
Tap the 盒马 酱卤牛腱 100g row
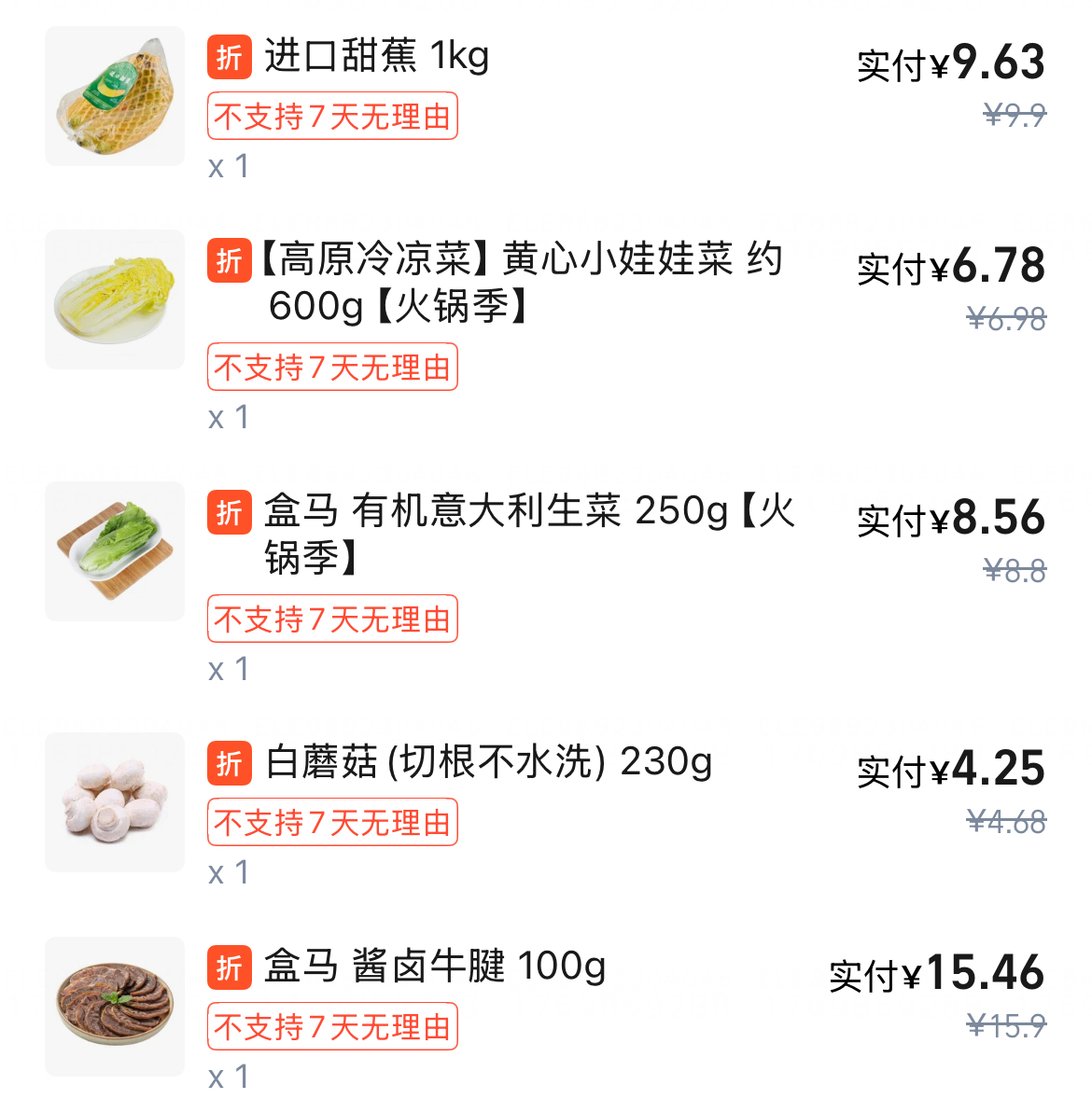tap(434, 967)
